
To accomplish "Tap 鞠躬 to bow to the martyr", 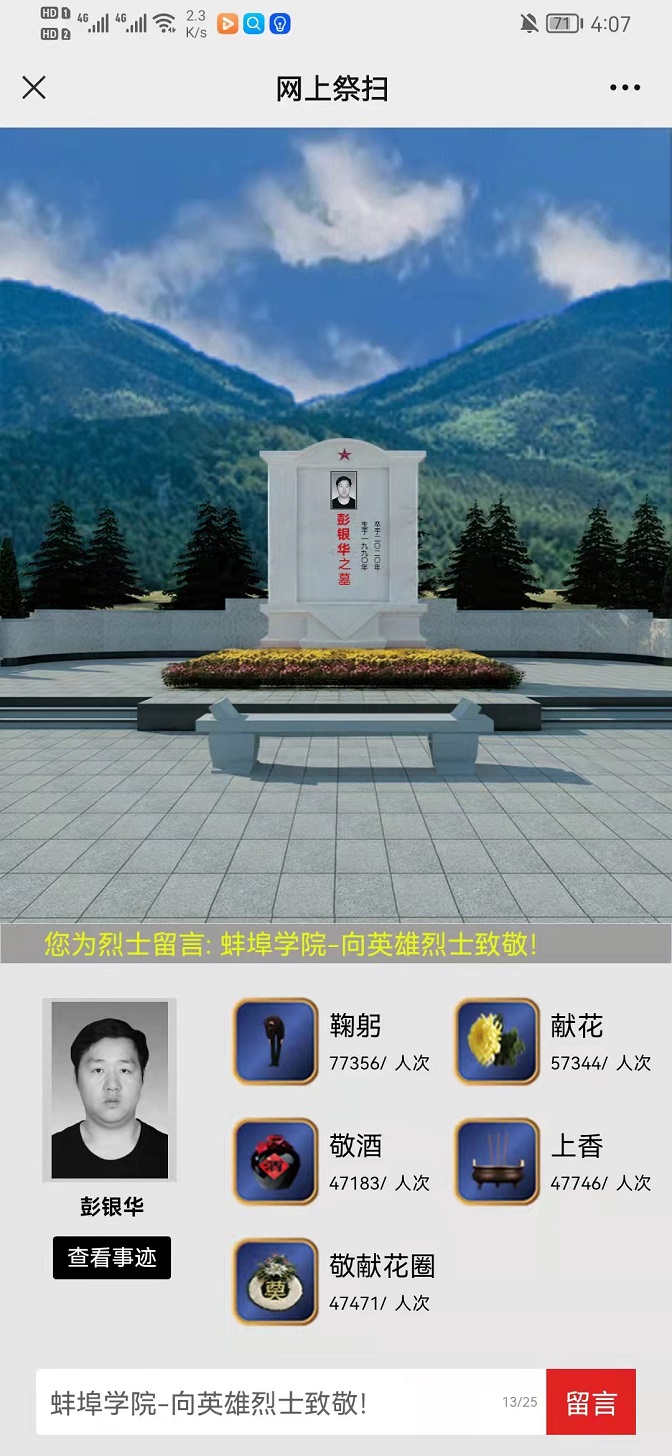I will pyautogui.click(x=276, y=1041).
